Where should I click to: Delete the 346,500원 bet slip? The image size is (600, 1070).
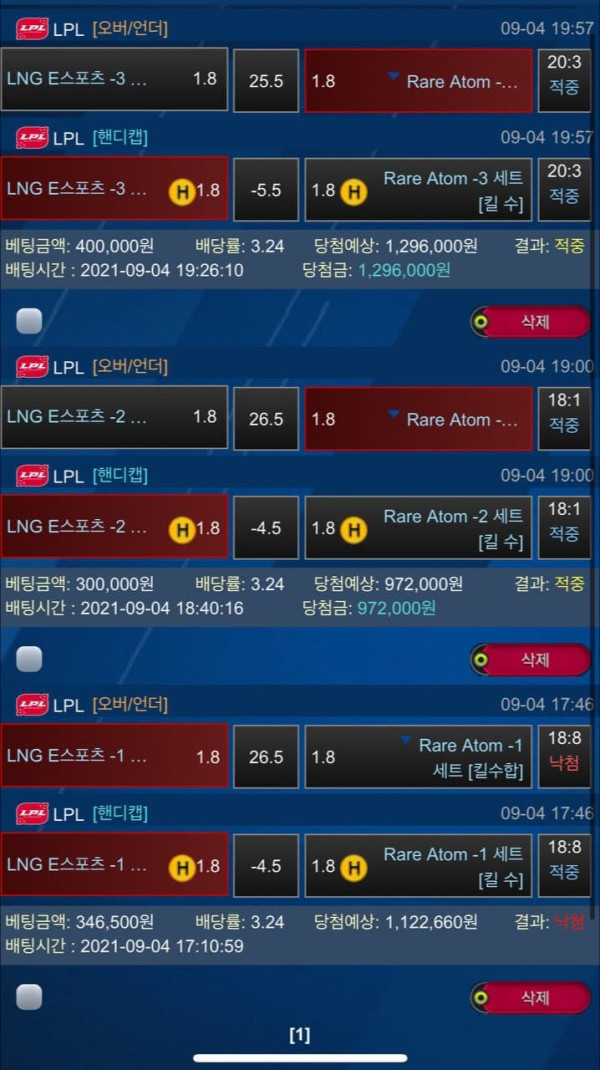pos(530,997)
